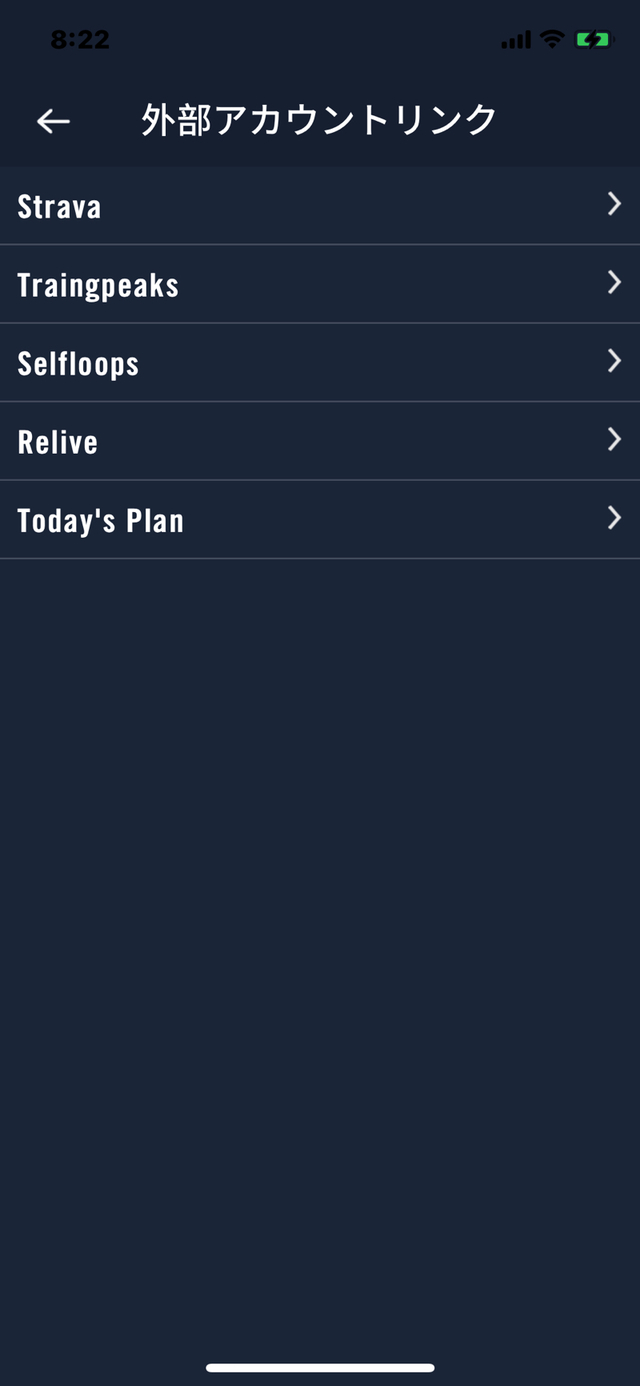
Task: Tap the Today's Plan row
Action: pyautogui.click(x=320, y=519)
